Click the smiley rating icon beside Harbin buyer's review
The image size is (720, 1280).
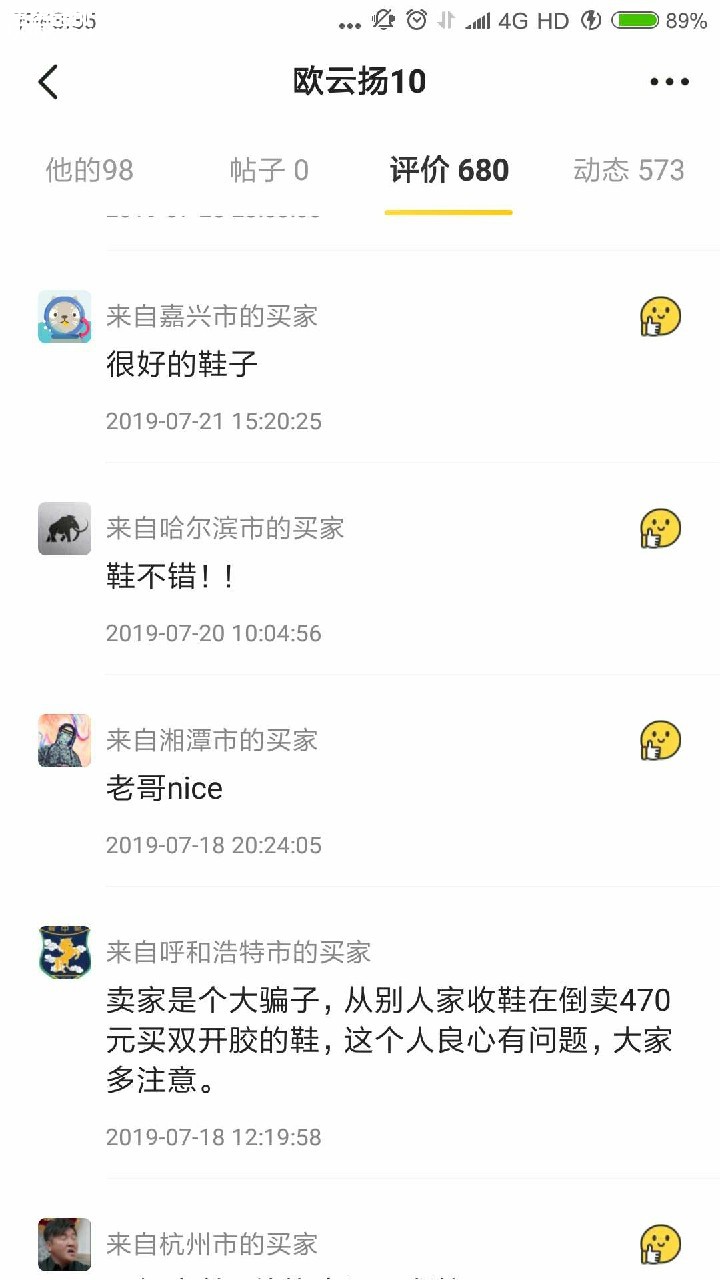(660, 527)
